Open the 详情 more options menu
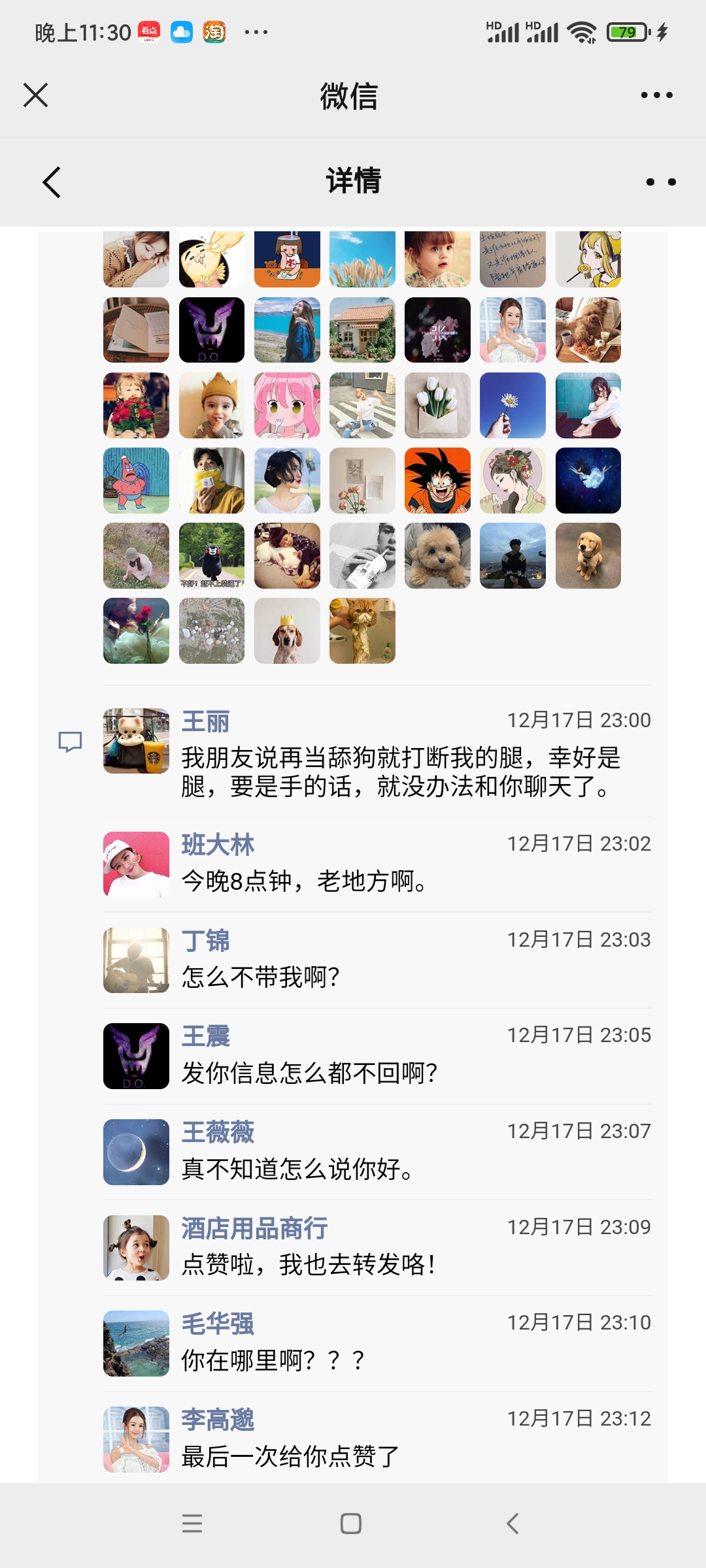 [x=660, y=182]
